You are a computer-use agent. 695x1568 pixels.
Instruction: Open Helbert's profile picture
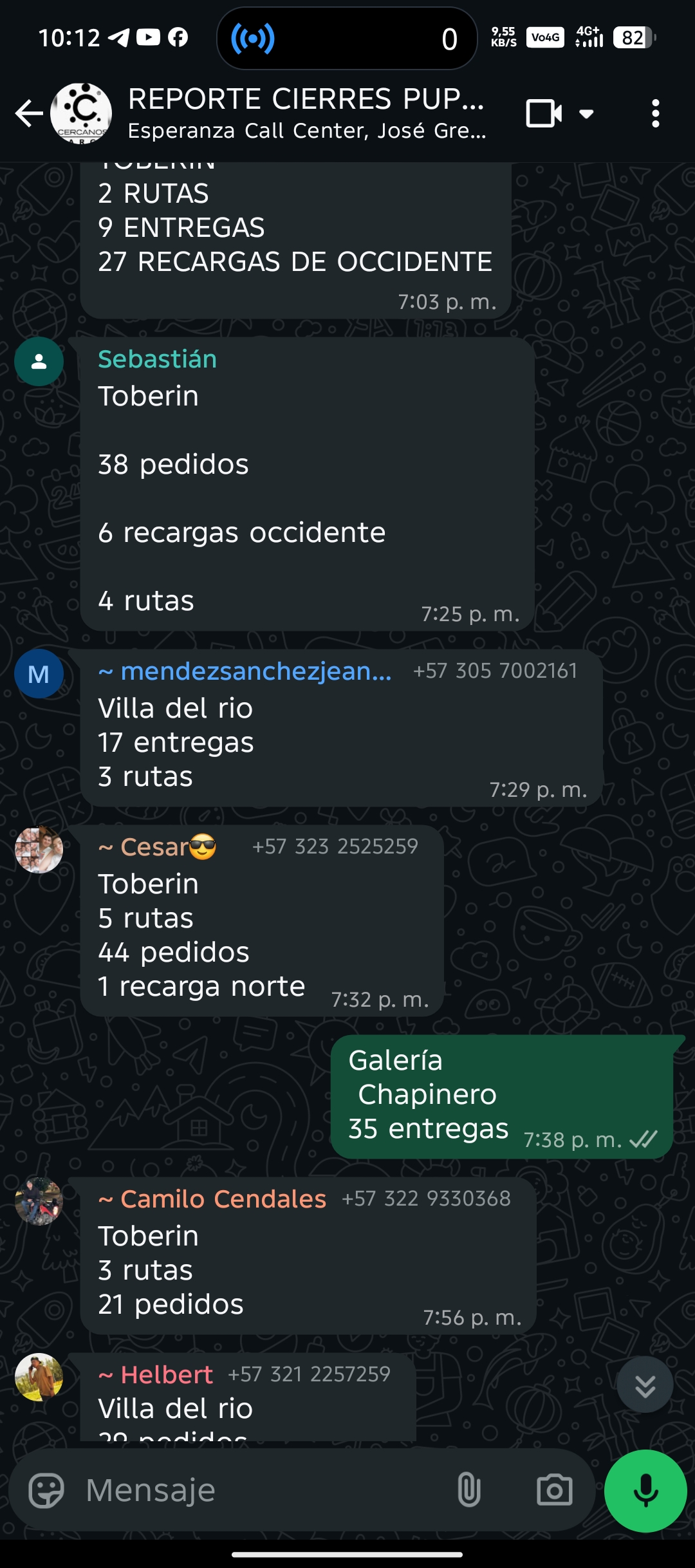tap(39, 1377)
